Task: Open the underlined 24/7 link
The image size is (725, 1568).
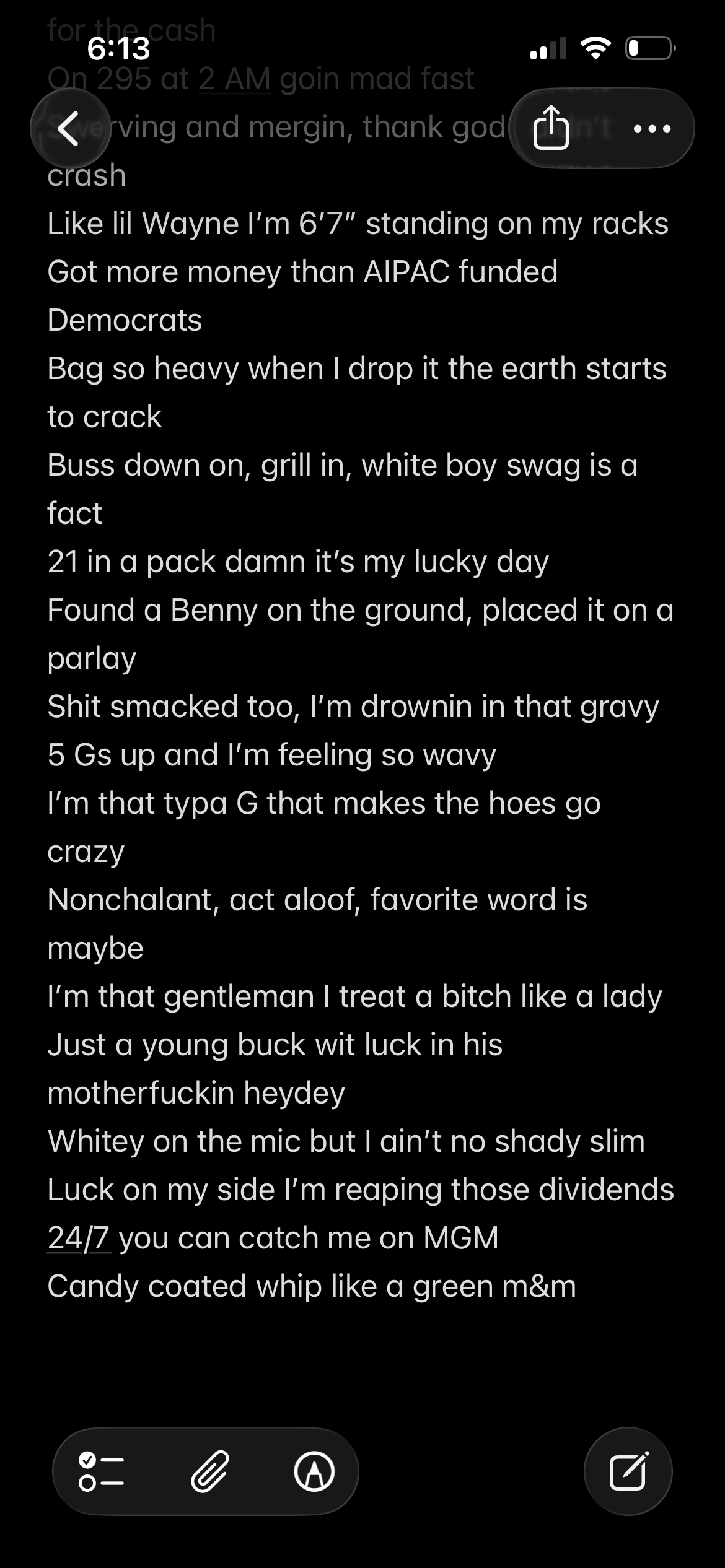Action: click(x=79, y=1239)
